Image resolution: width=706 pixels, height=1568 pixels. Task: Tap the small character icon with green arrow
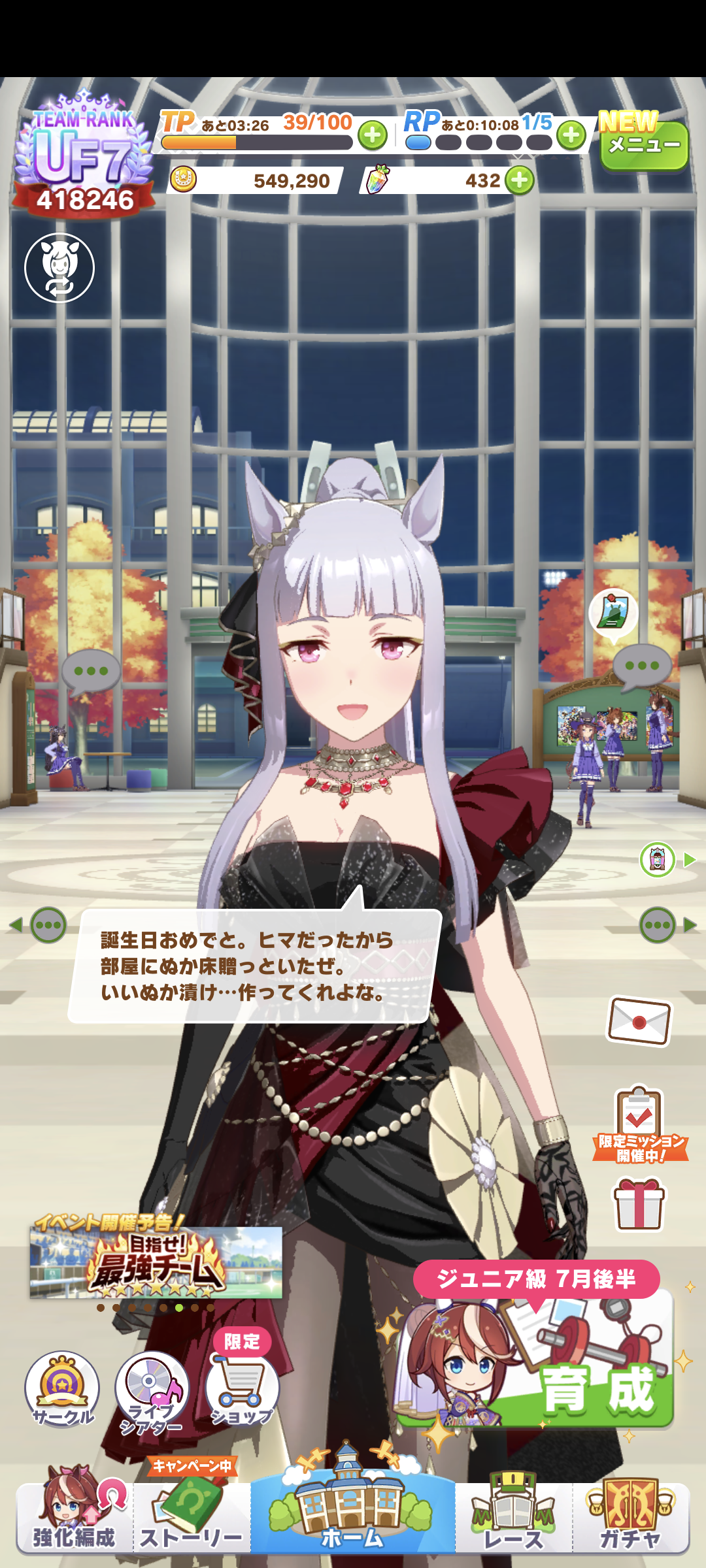[x=658, y=860]
